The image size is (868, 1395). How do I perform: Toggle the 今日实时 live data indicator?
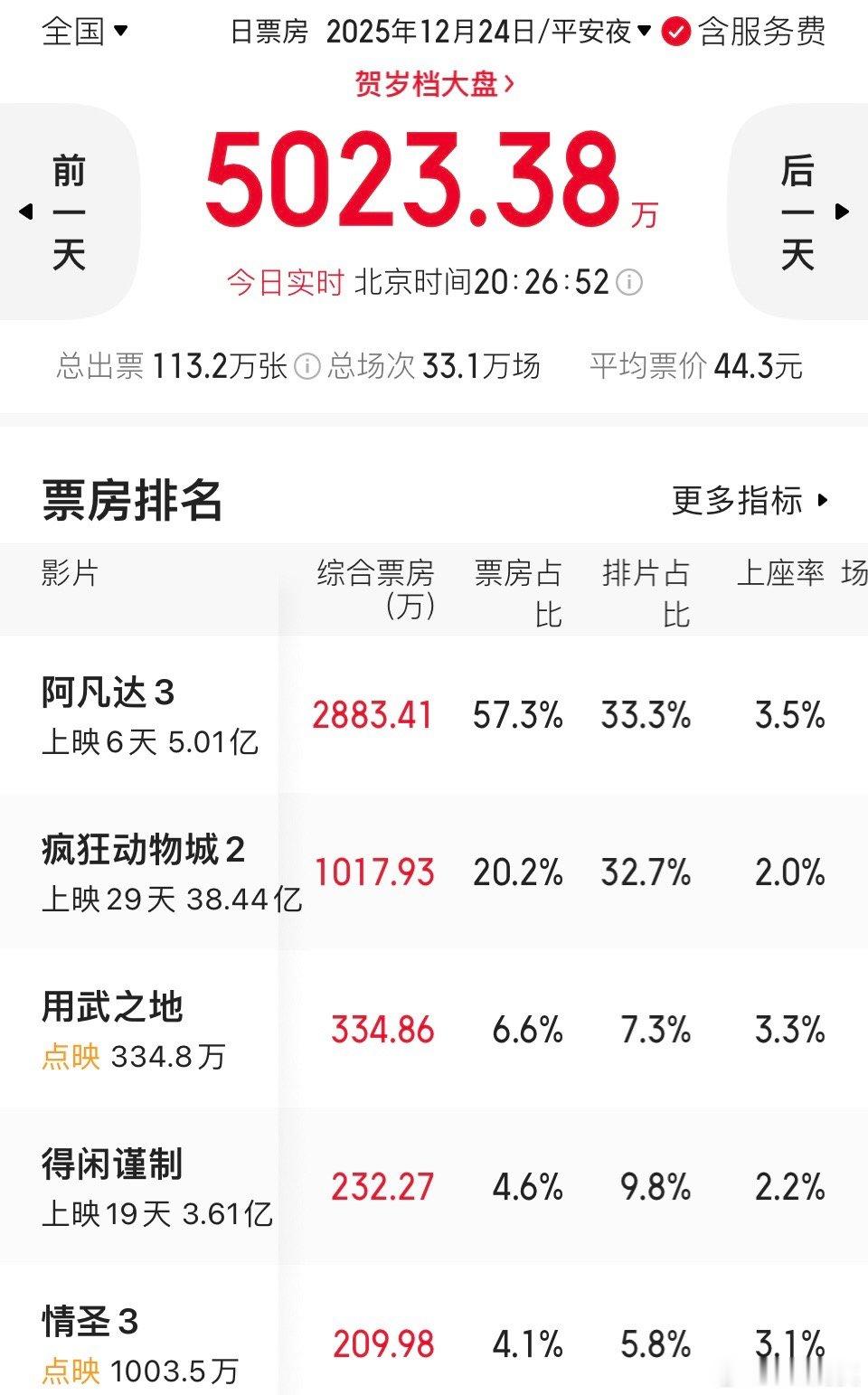[285, 283]
